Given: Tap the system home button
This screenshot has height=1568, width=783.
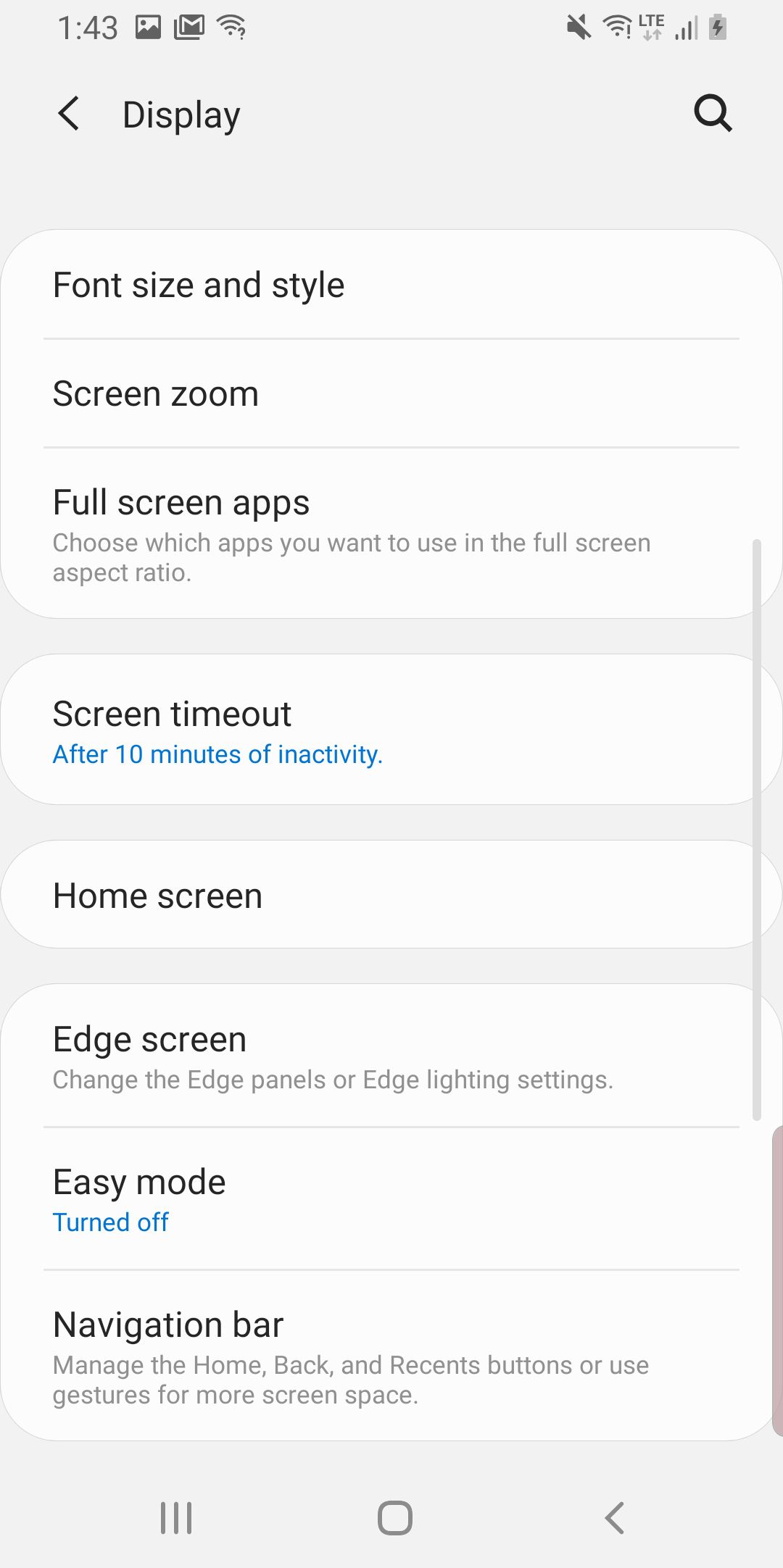Looking at the screenshot, I should coord(395,1517).
